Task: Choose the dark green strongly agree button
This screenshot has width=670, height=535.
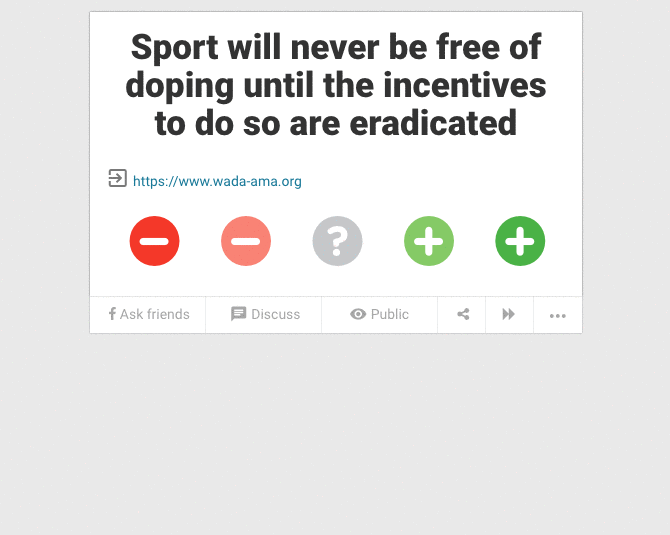Action: click(520, 241)
